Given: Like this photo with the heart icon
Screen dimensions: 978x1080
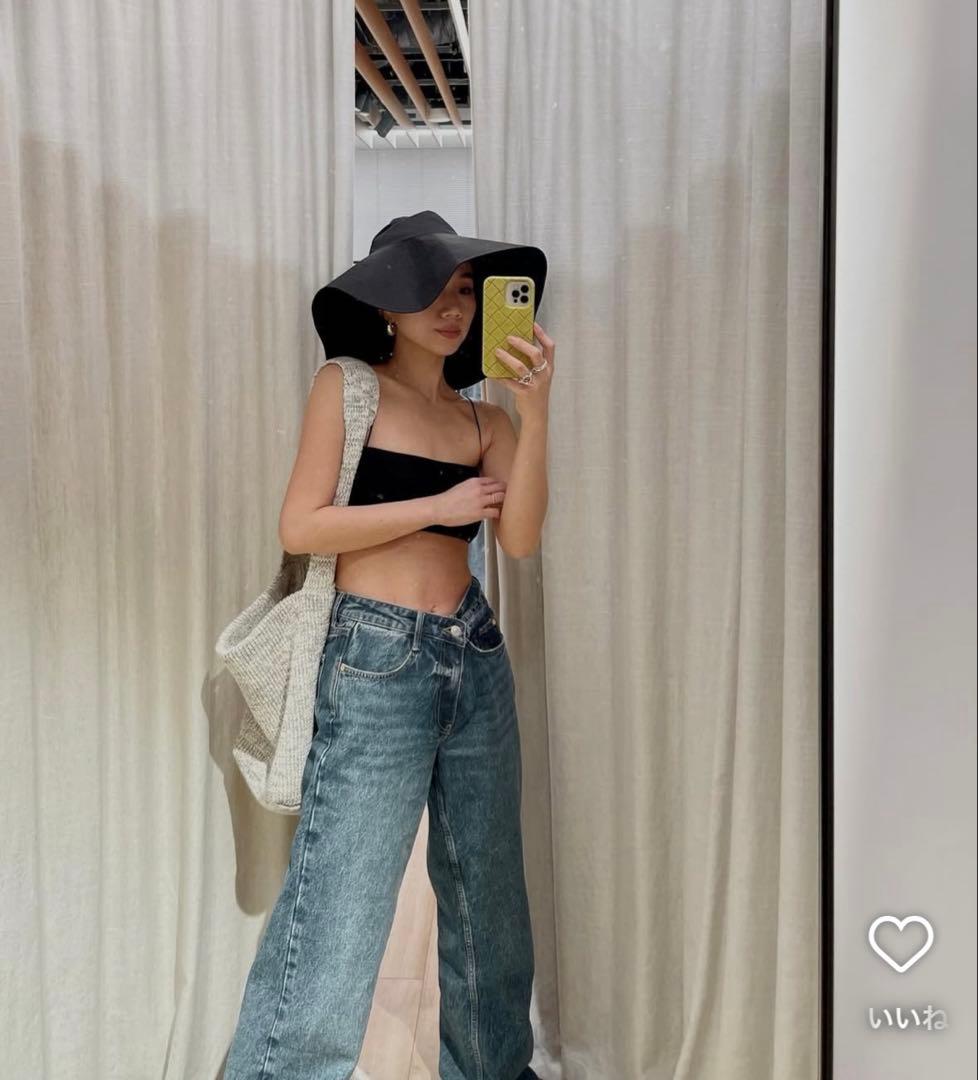Looking at the screenshot, I should click(900, 942).
